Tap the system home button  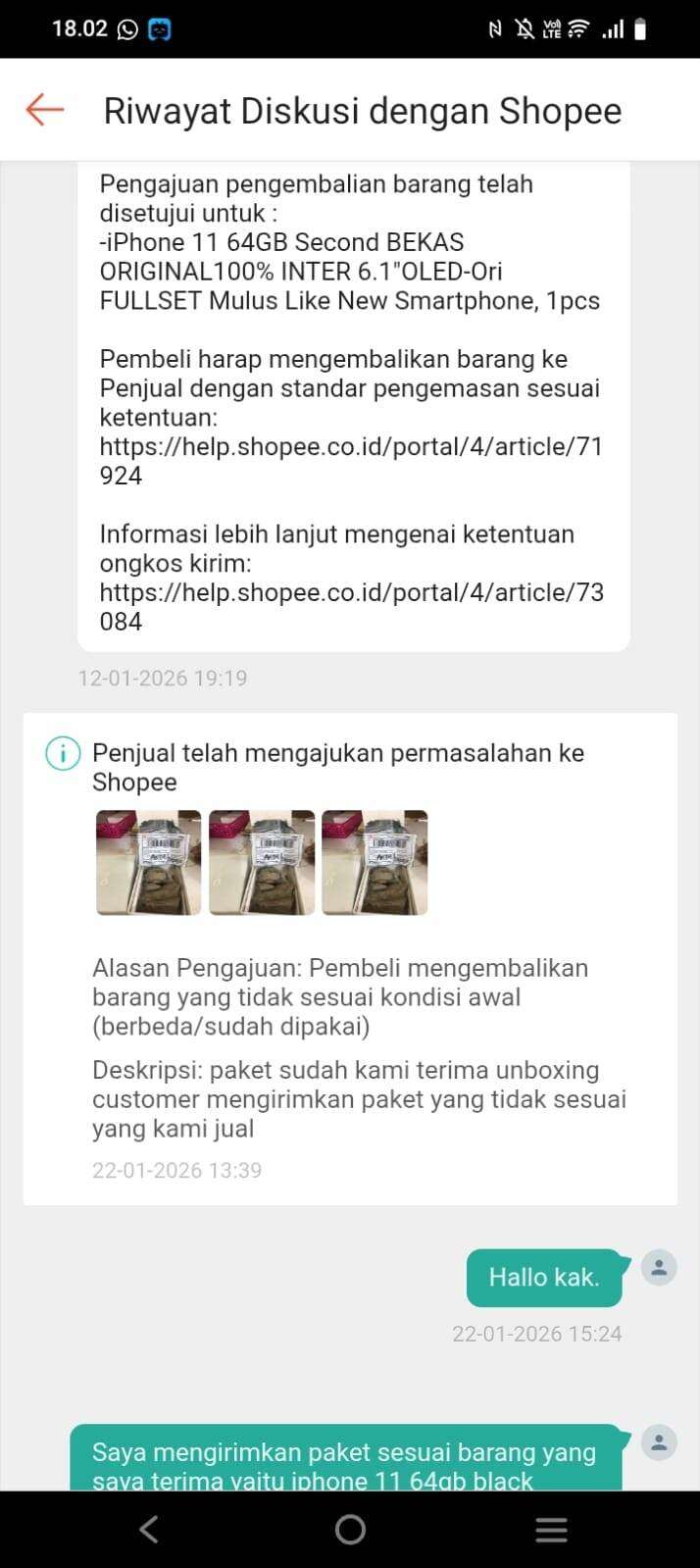[x=350, y=1529]
